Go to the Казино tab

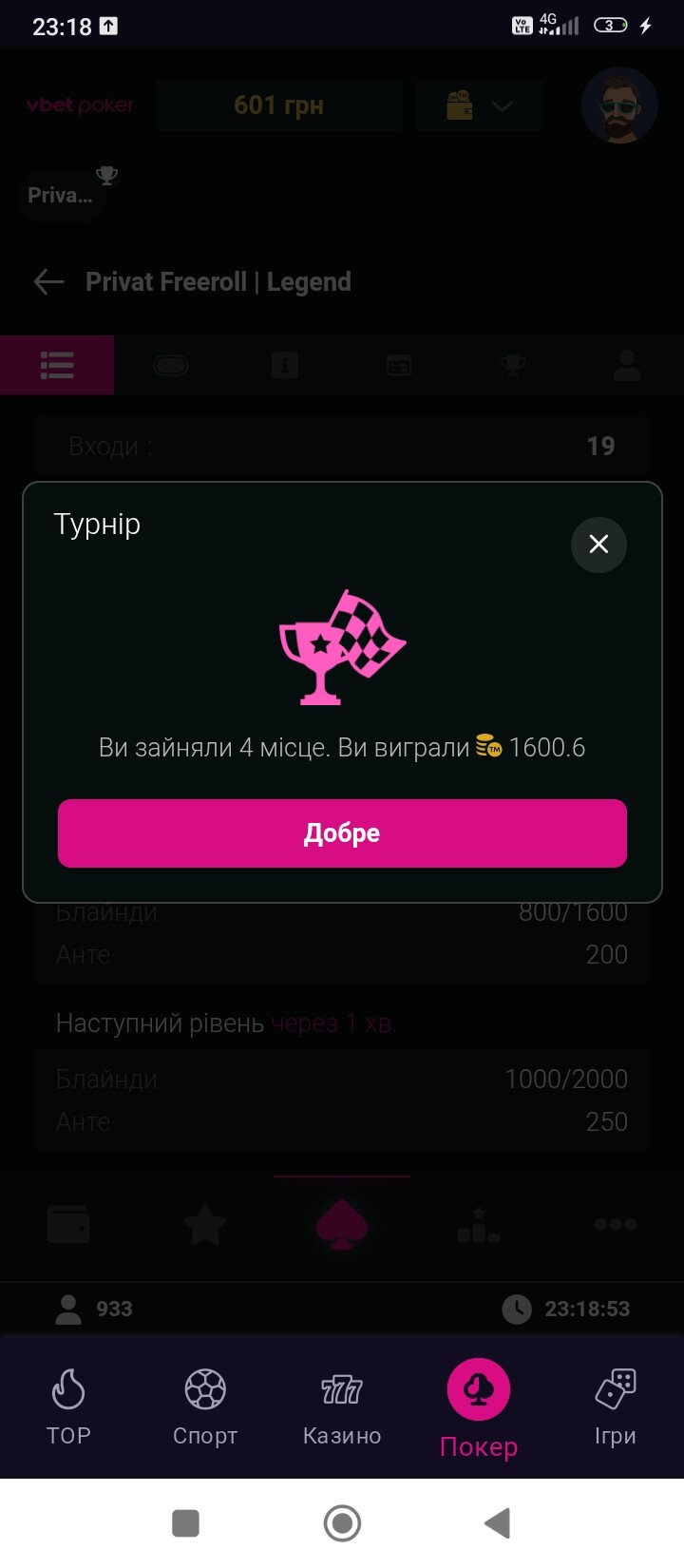[342, 1407]
